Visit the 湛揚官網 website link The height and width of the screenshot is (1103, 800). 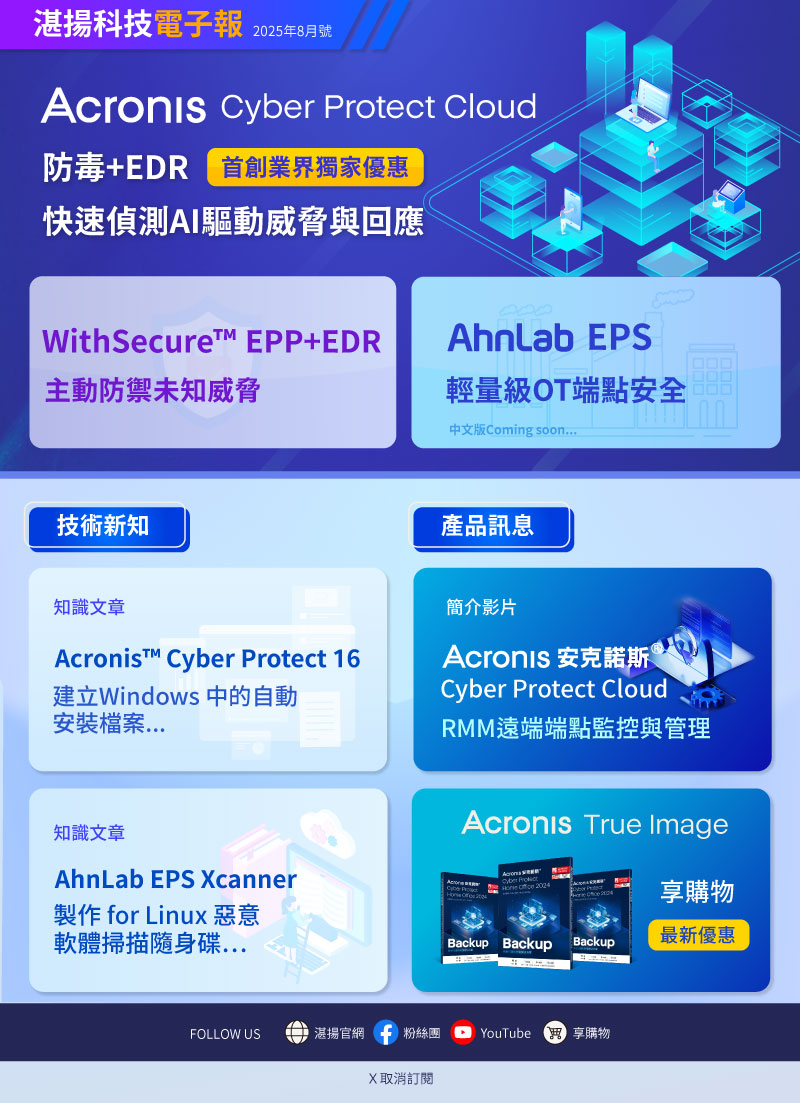point(325,1033)
